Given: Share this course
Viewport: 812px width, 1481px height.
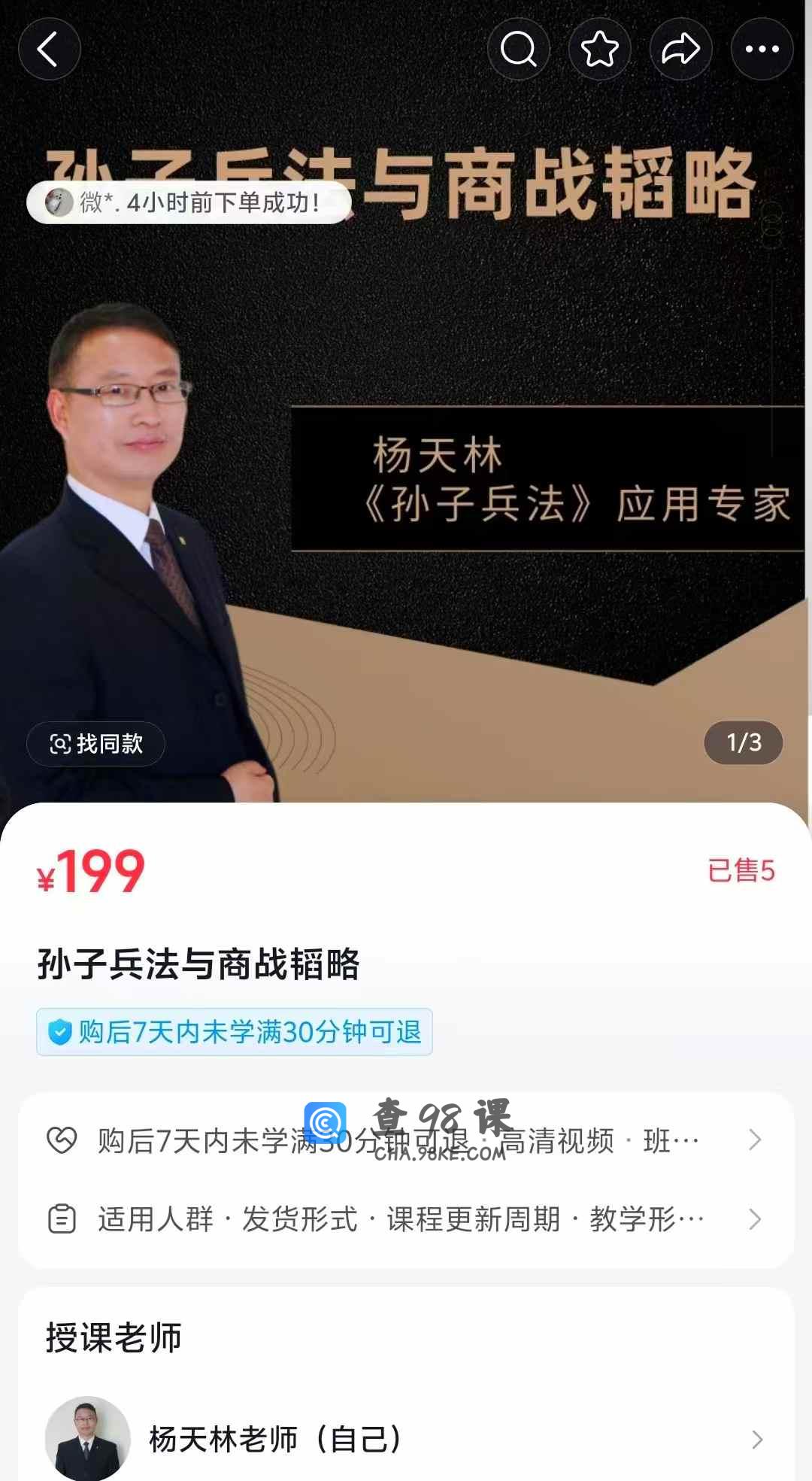Looking at the screenshot, I should [x=680, y=50].
